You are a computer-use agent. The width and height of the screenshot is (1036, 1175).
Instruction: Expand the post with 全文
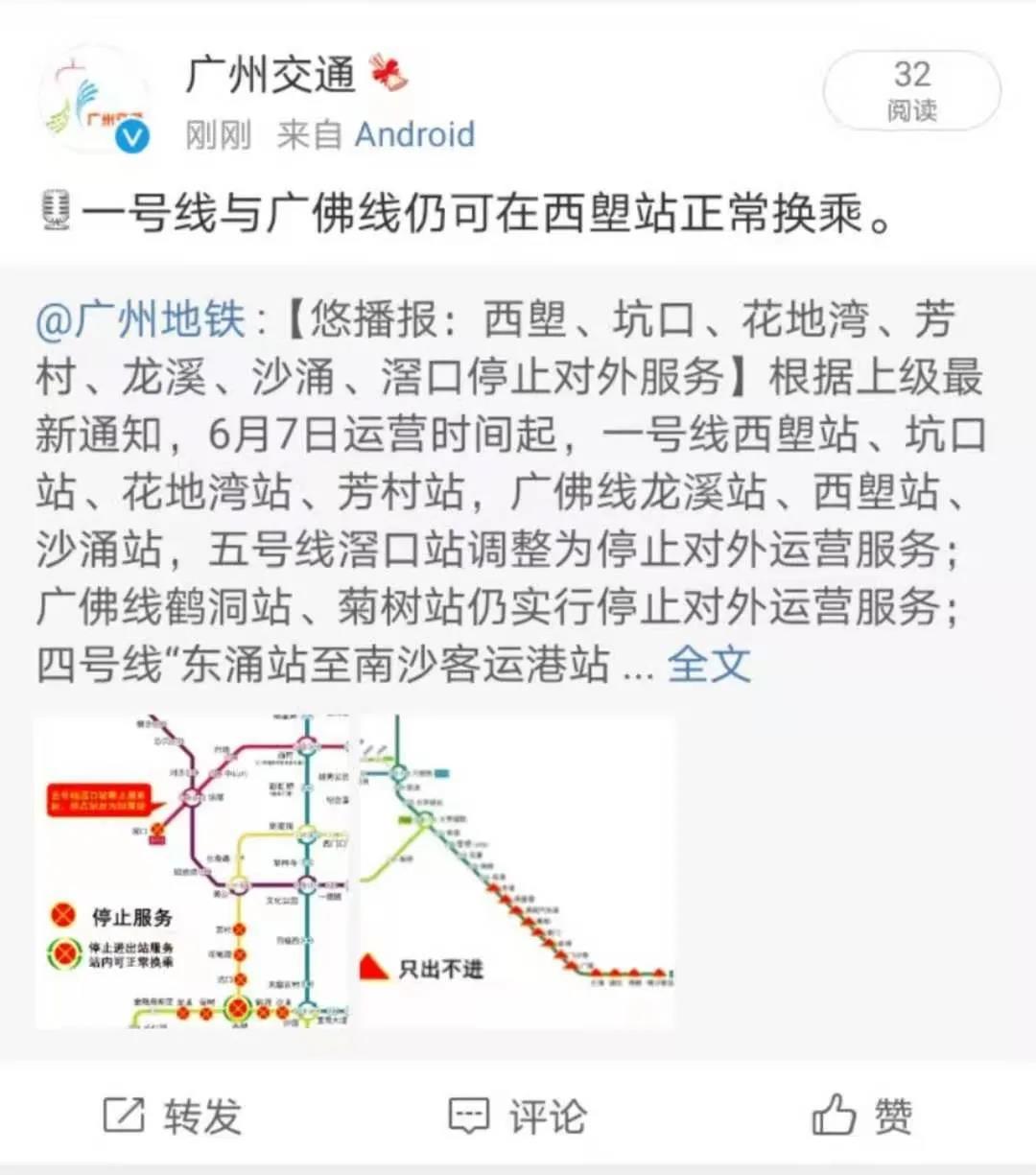(x=708, y=664)
